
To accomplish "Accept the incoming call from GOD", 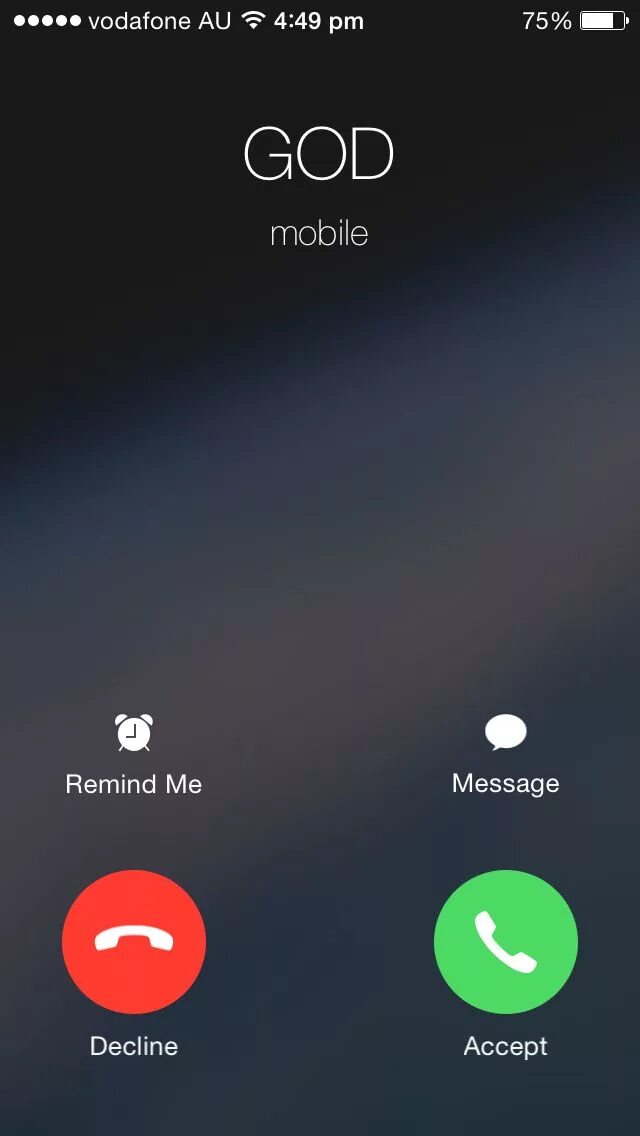I will coord(505,941).
